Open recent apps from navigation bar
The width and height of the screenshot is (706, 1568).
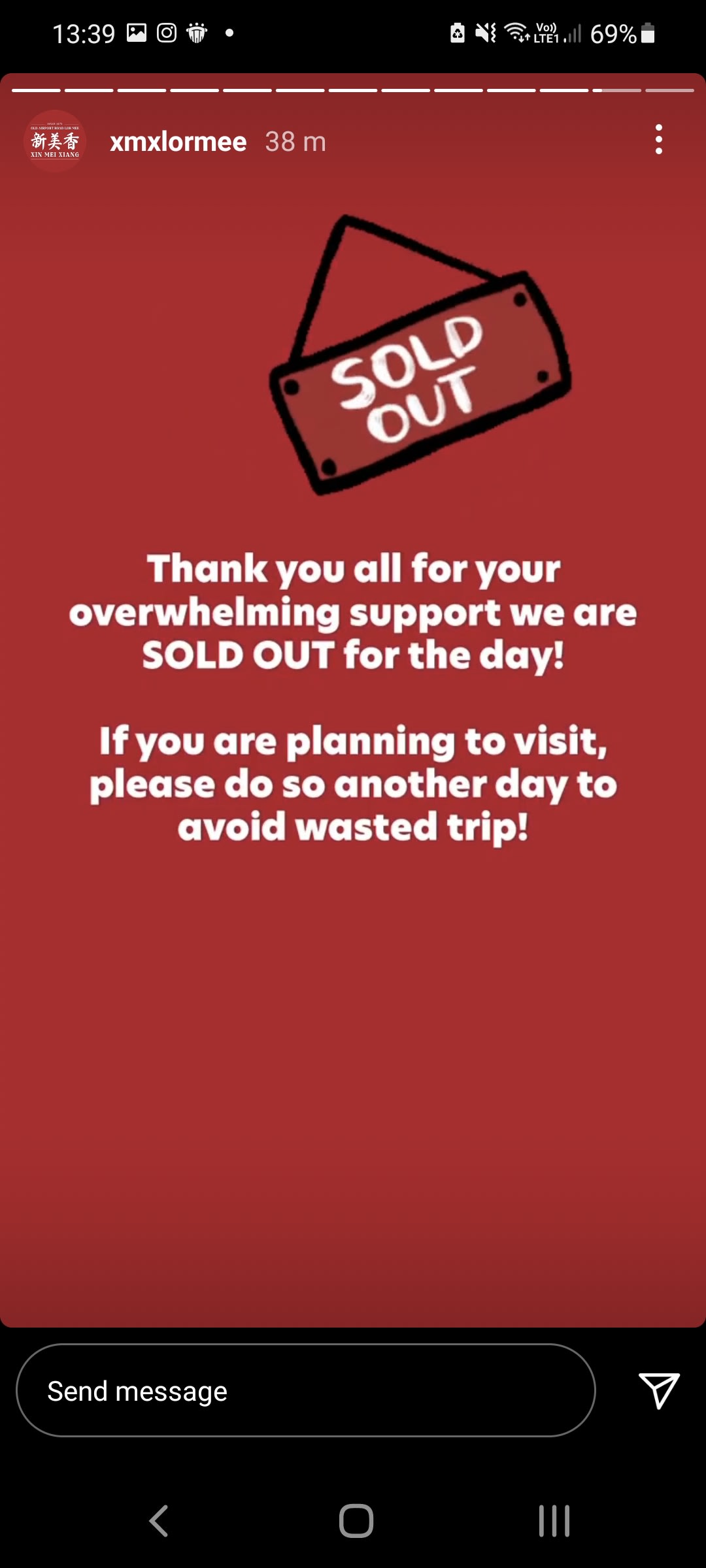tap(554, 1520)
